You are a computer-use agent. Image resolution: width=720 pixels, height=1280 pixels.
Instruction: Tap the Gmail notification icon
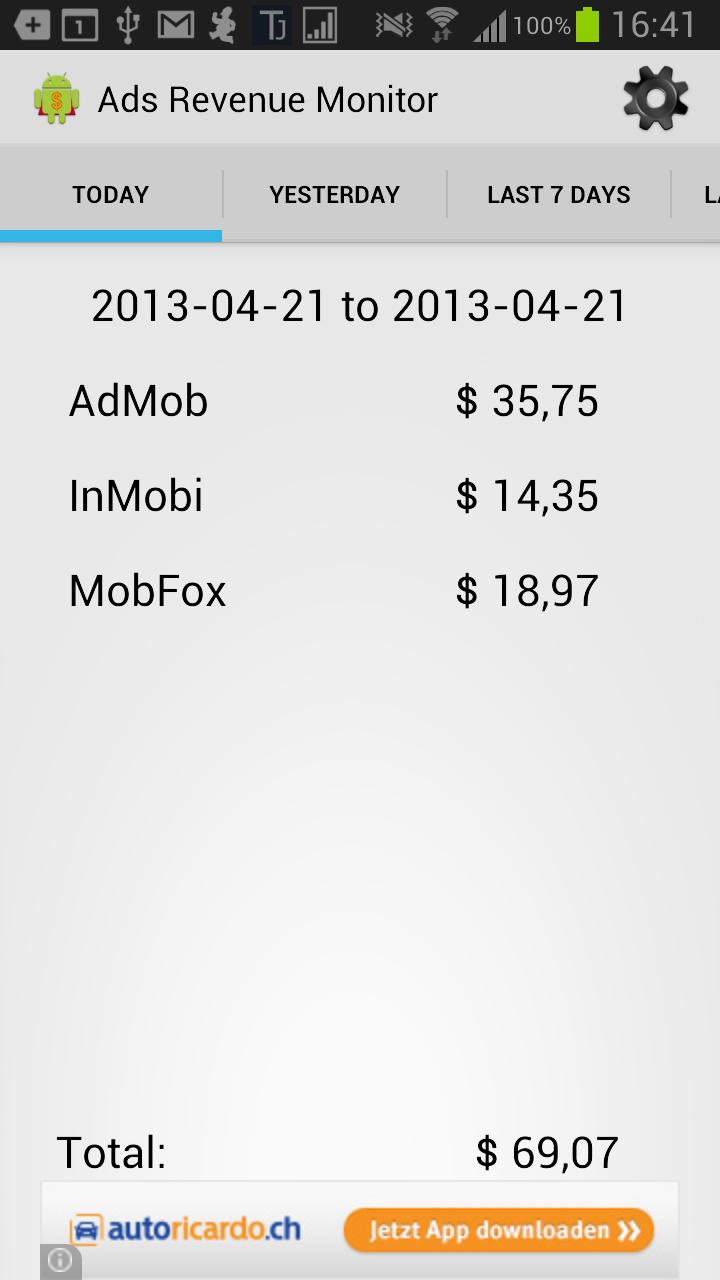click(x=176, y=24)
